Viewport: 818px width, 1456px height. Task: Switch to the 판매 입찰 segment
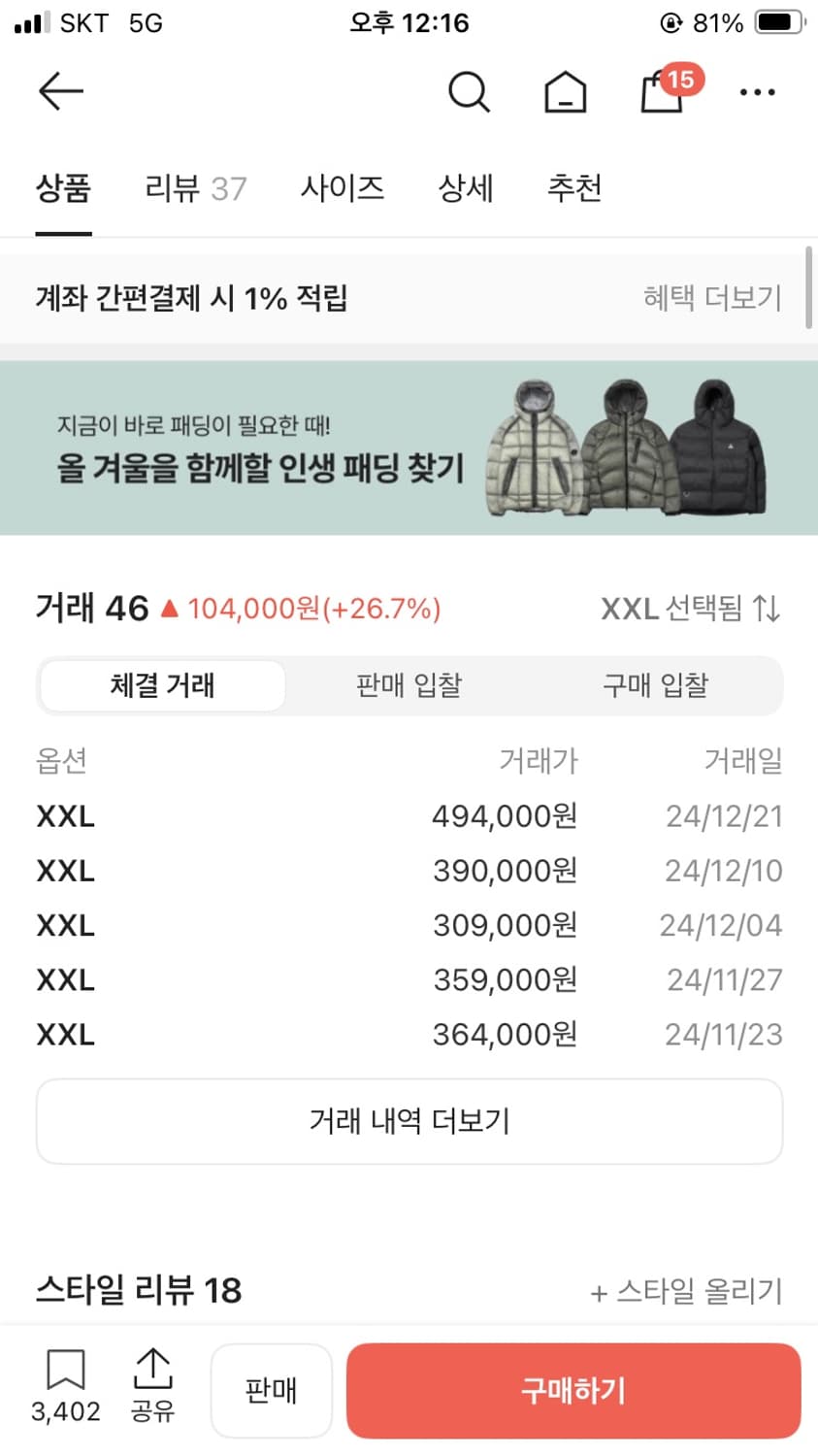tap(409, 685)
